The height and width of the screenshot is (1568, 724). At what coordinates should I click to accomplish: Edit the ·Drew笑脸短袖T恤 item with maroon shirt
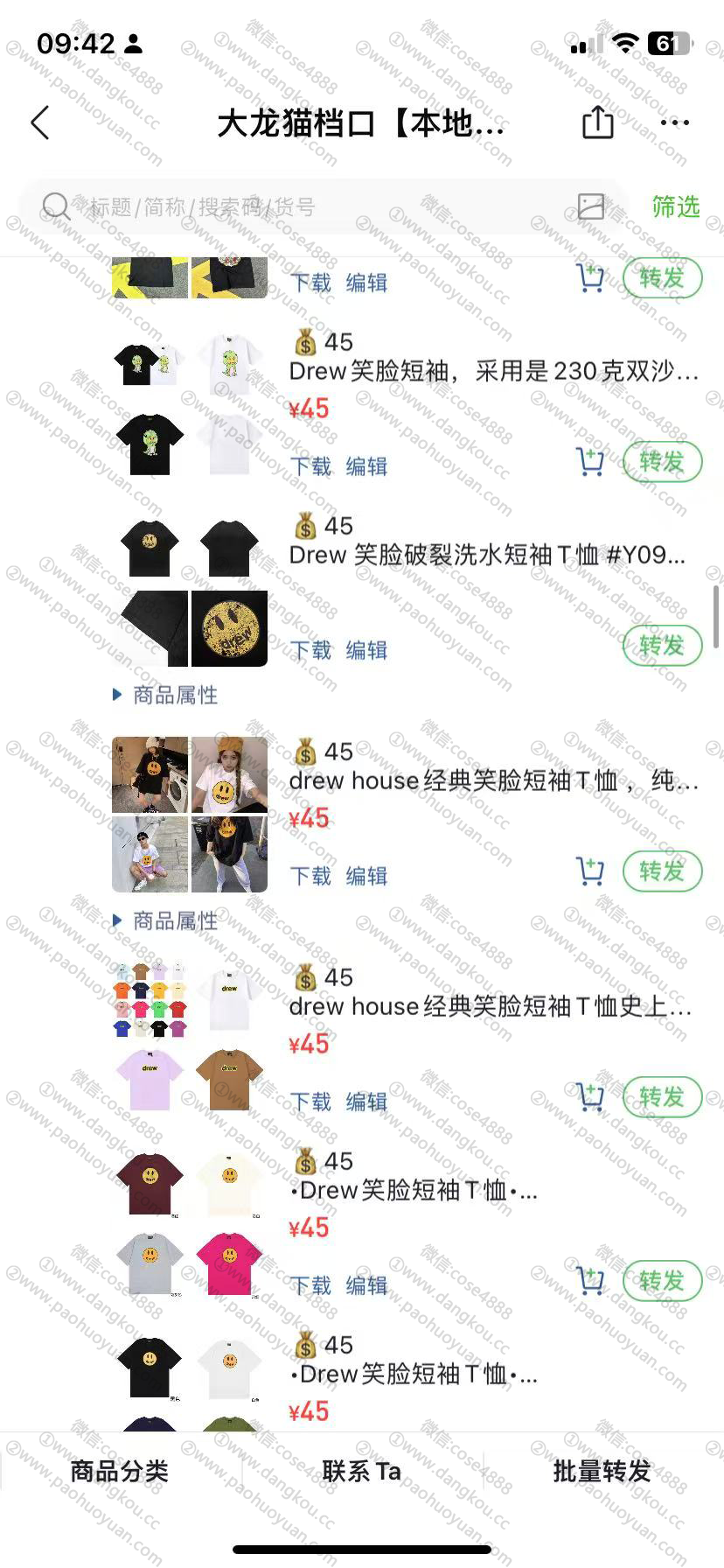[366, 1285]
